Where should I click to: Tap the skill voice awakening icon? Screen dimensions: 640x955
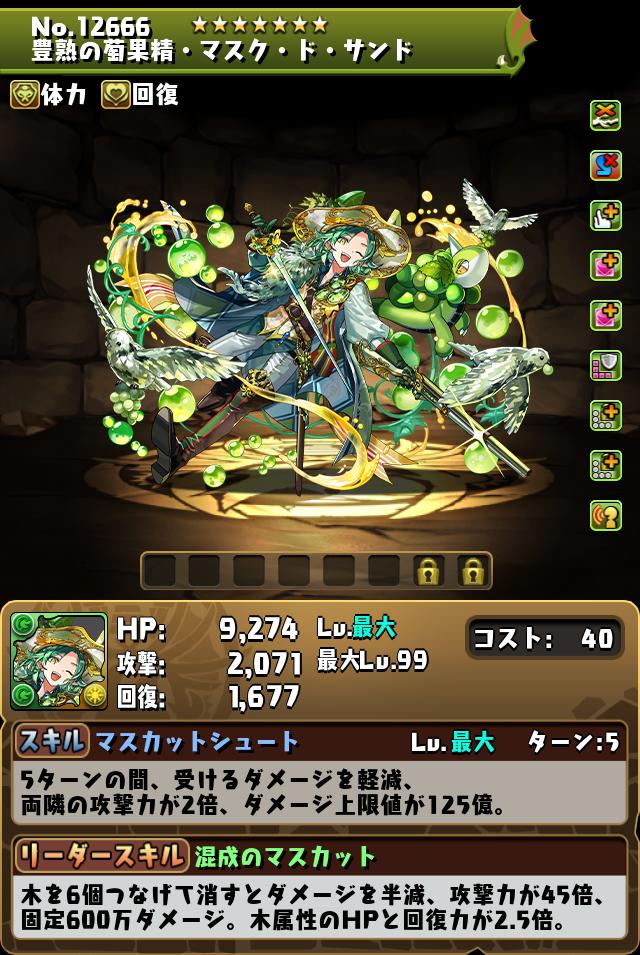(605, 515)
